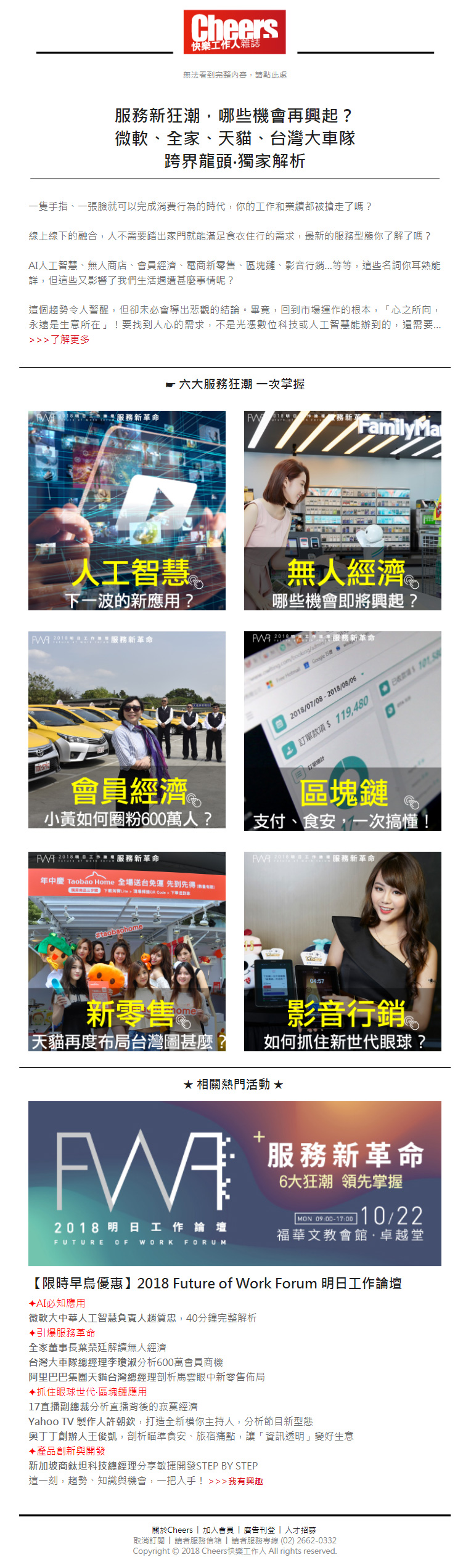
Task: Open the 無人經濟 article tile
Action: click(x=342, y=511)
